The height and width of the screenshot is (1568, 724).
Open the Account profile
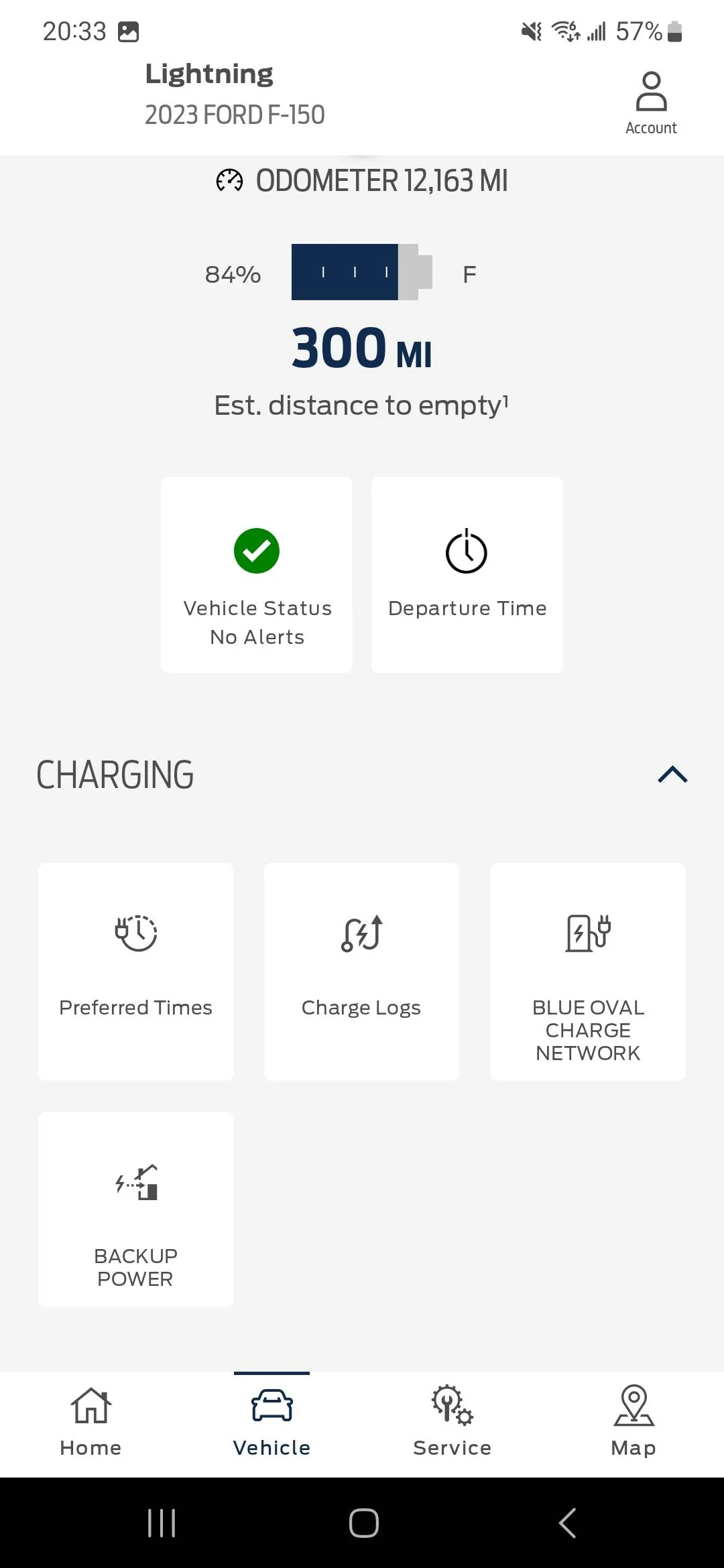tap(650, 102)
